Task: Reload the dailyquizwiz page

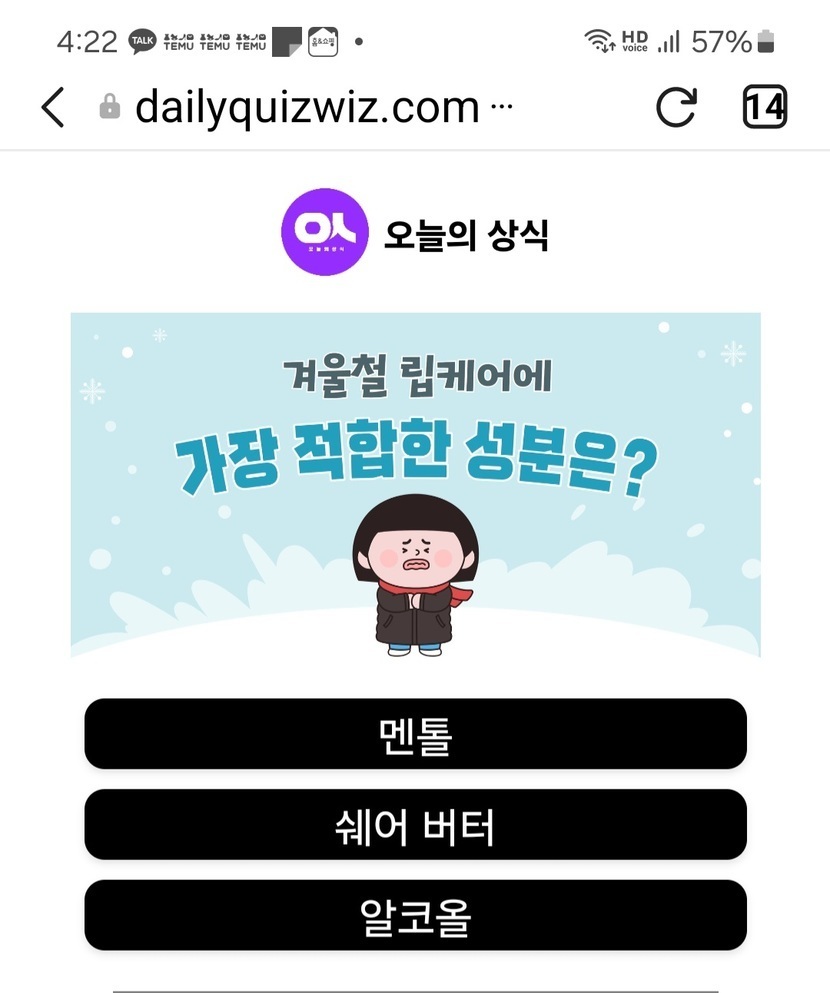Action: point(676,107)
